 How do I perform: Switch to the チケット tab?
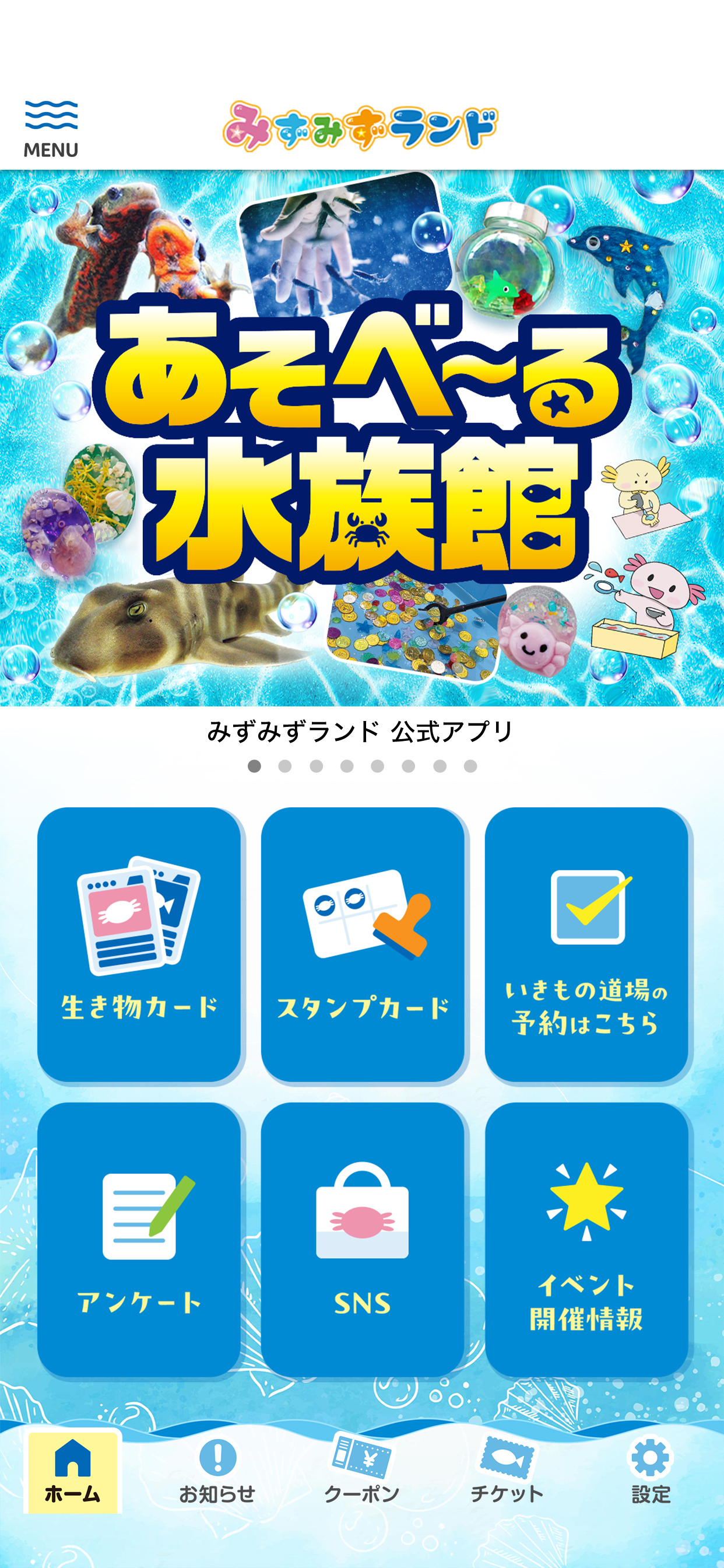click(x=506, y=1471)
